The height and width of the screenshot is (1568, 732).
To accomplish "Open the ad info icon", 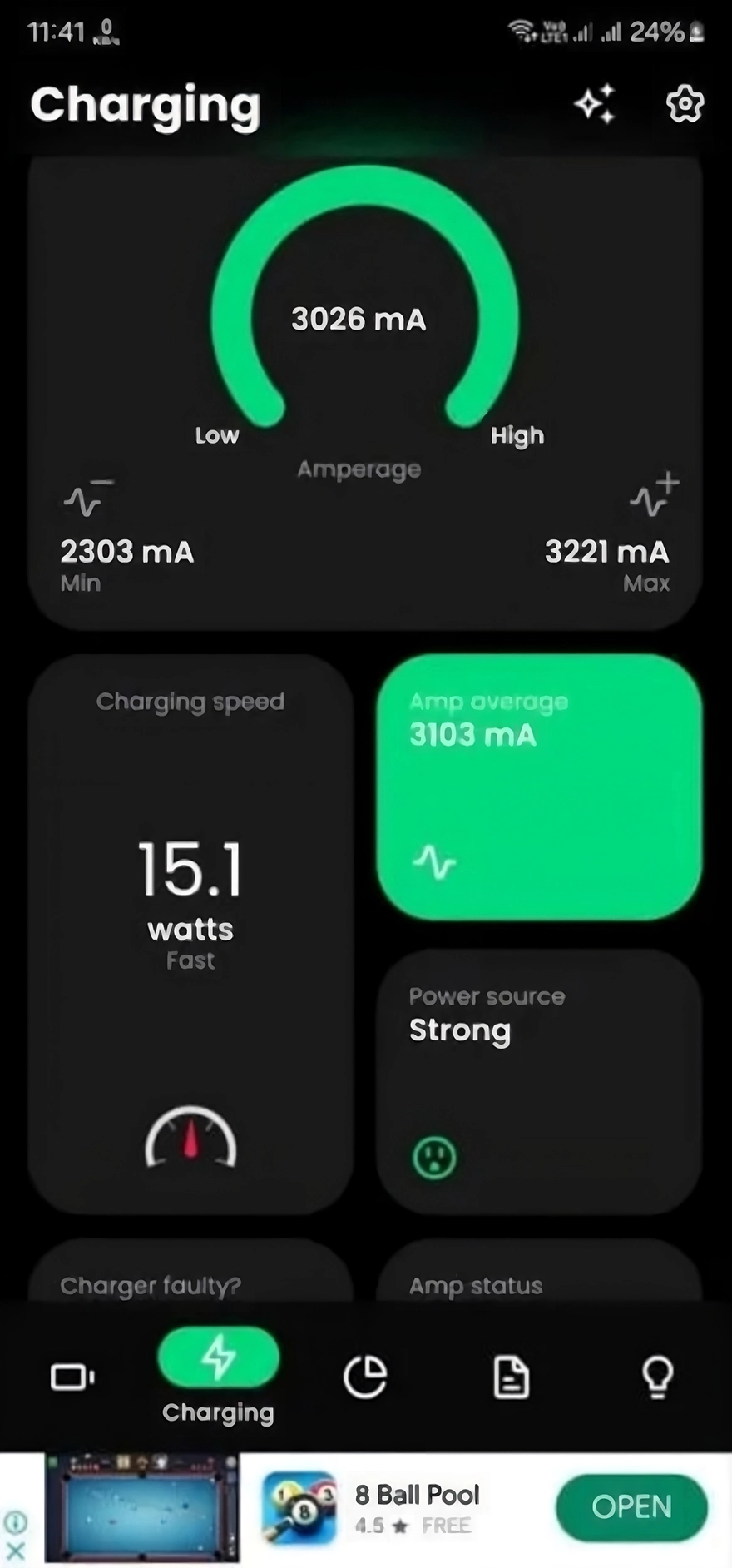I will click(x=16, y=1522).
